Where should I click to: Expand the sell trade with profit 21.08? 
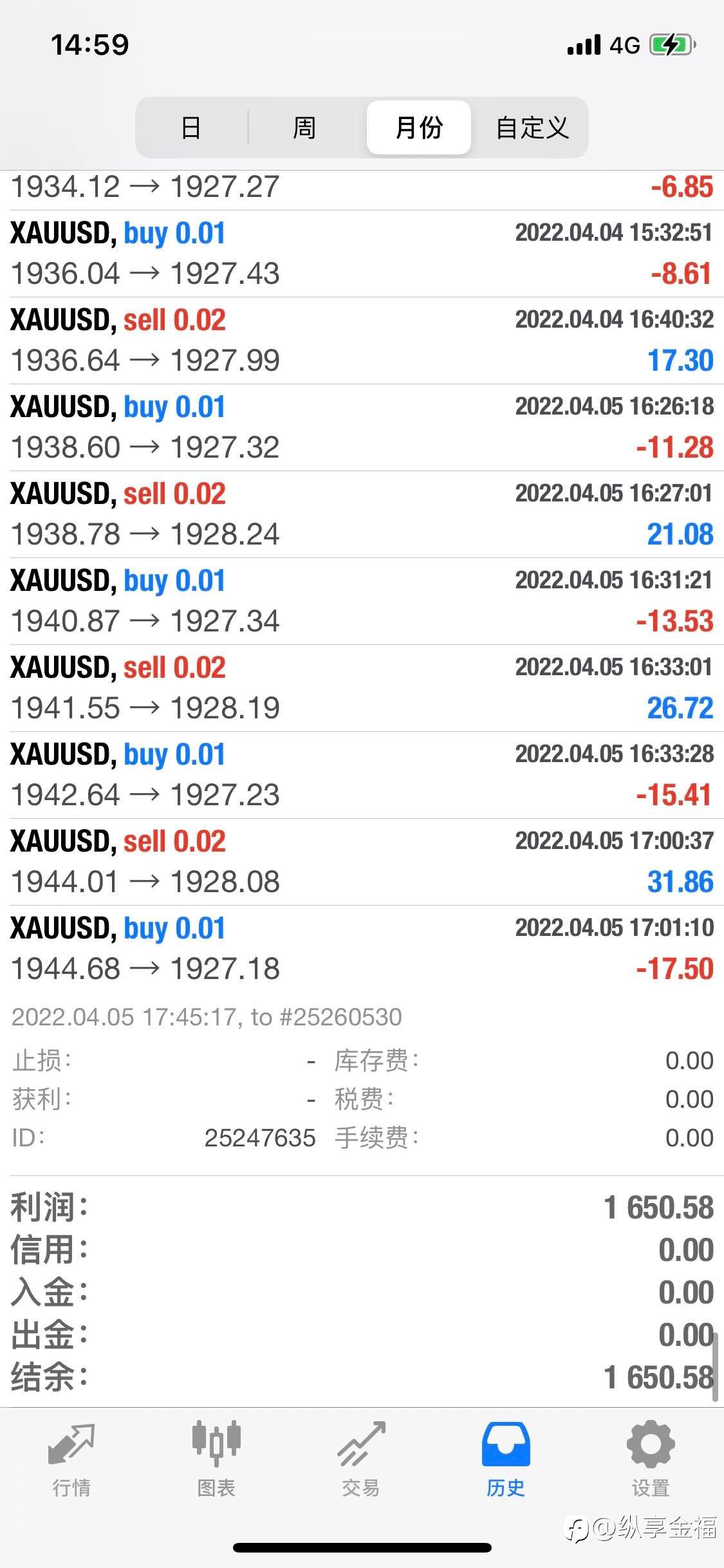coord(362,514)
